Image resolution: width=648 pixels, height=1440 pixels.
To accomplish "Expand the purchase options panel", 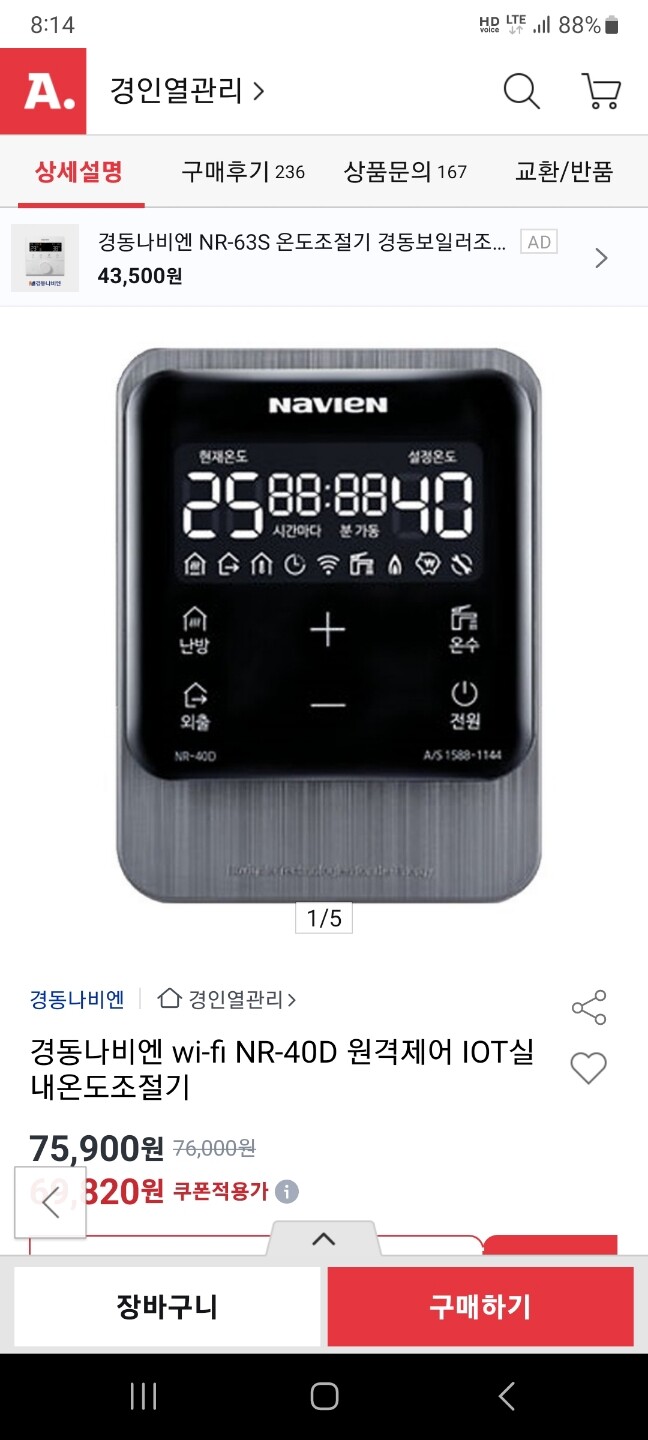I will [x=323, y=1240].
